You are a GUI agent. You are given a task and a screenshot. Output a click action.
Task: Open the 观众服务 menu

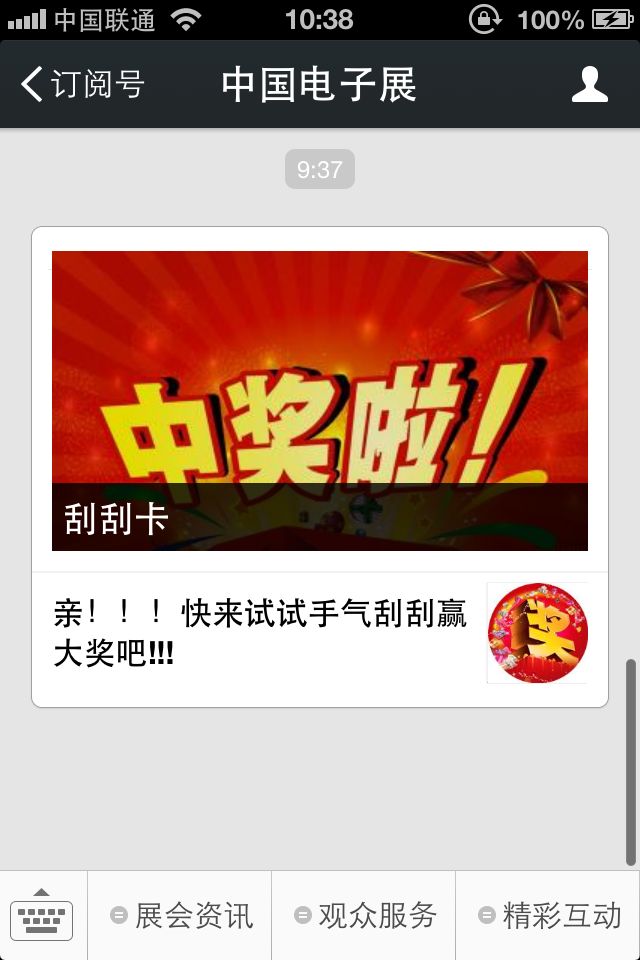(x=365, y=915)
